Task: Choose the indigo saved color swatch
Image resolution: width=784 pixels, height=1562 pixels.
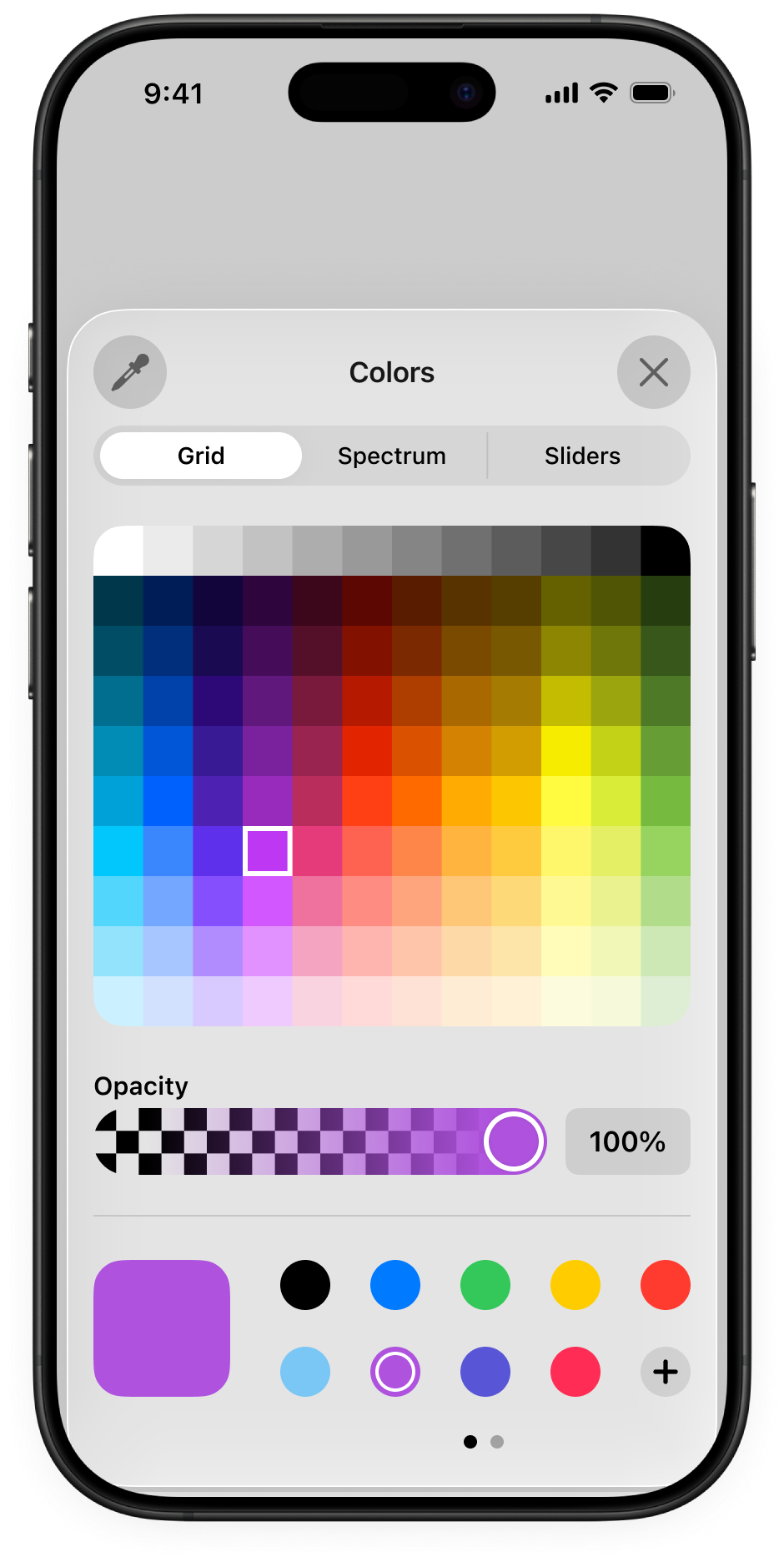Action: [485, 1371]
